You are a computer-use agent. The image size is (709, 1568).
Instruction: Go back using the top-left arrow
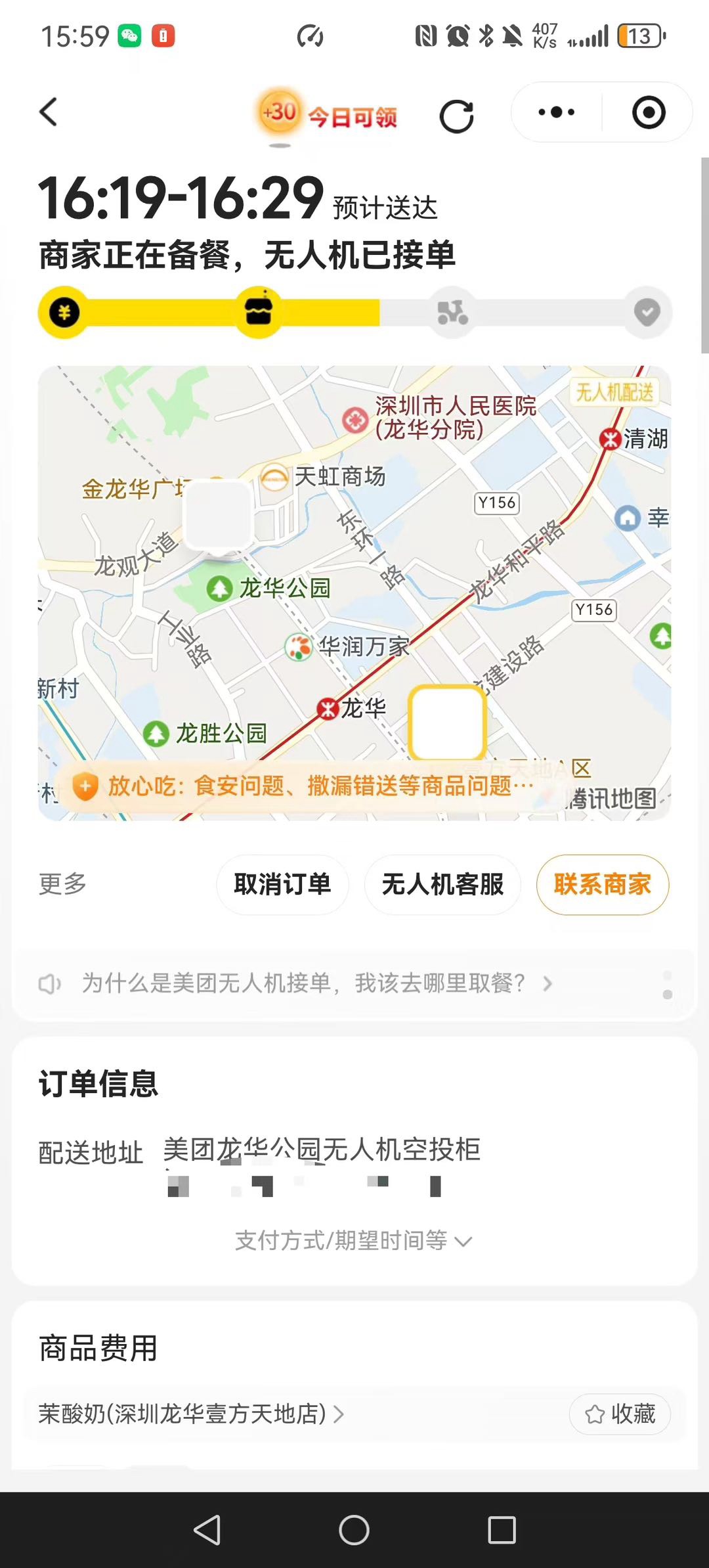point(49,112)
